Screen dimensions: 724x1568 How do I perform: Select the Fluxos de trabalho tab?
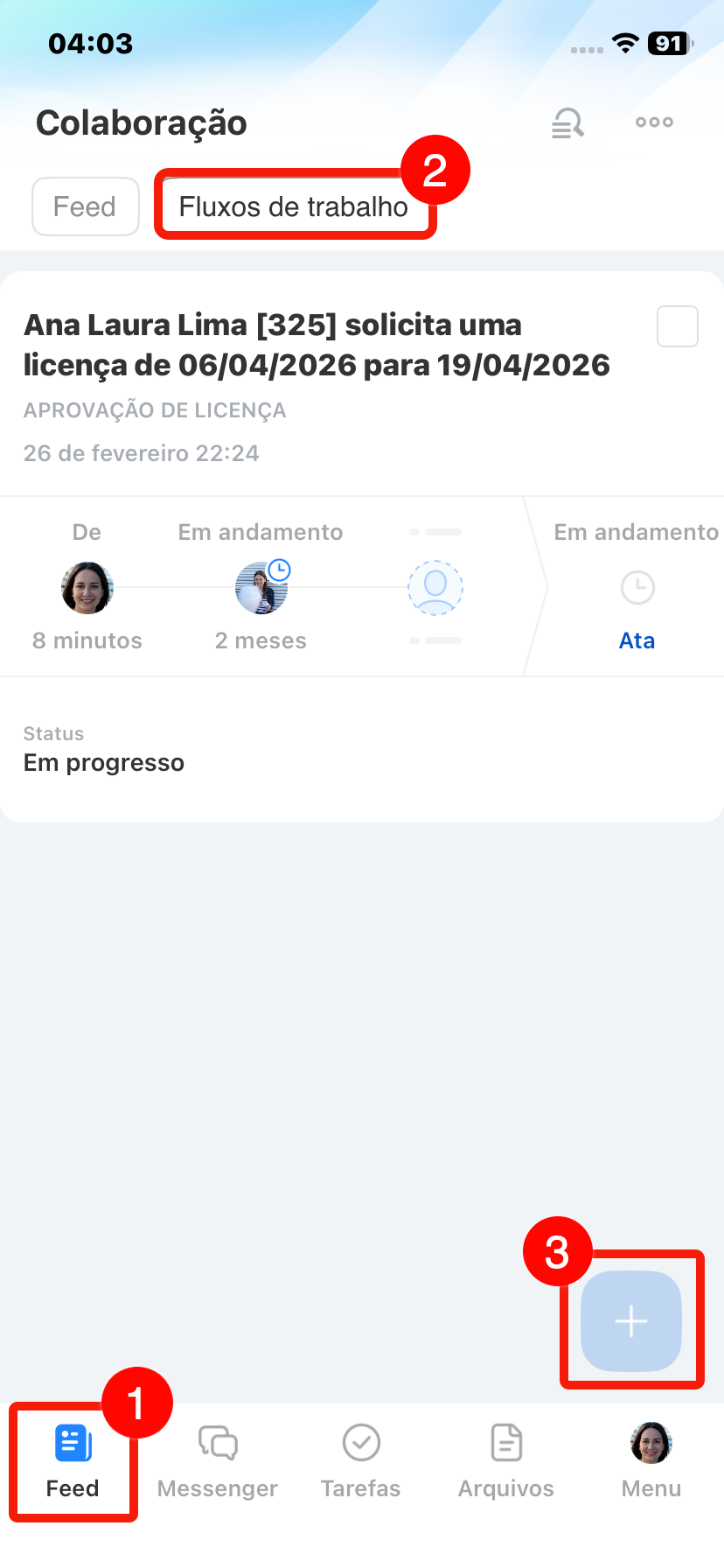(294, 206)
